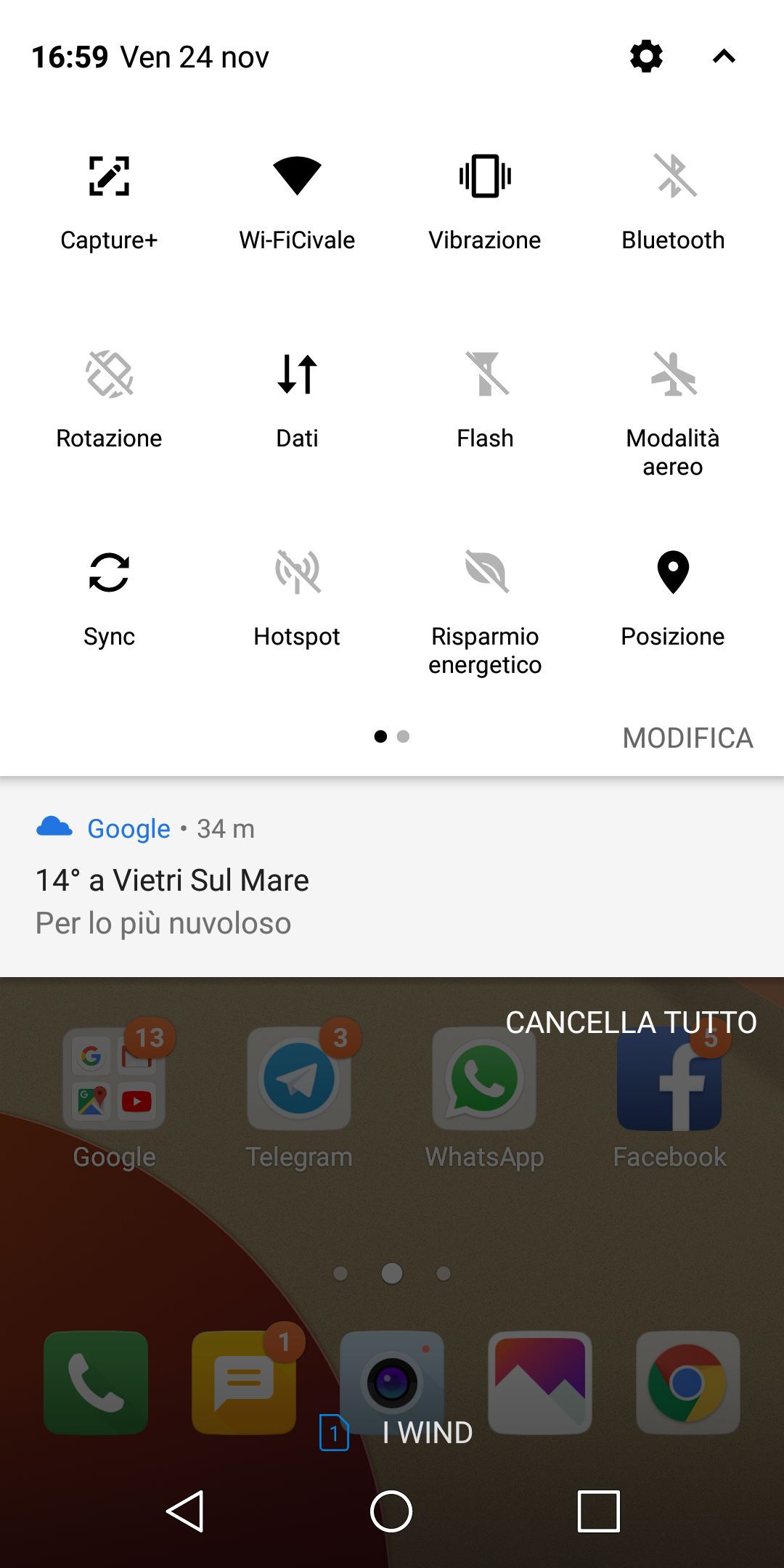Take a screenshot with Capture+
Viewport: 784px width, 1568px height.
pos(109,176)
